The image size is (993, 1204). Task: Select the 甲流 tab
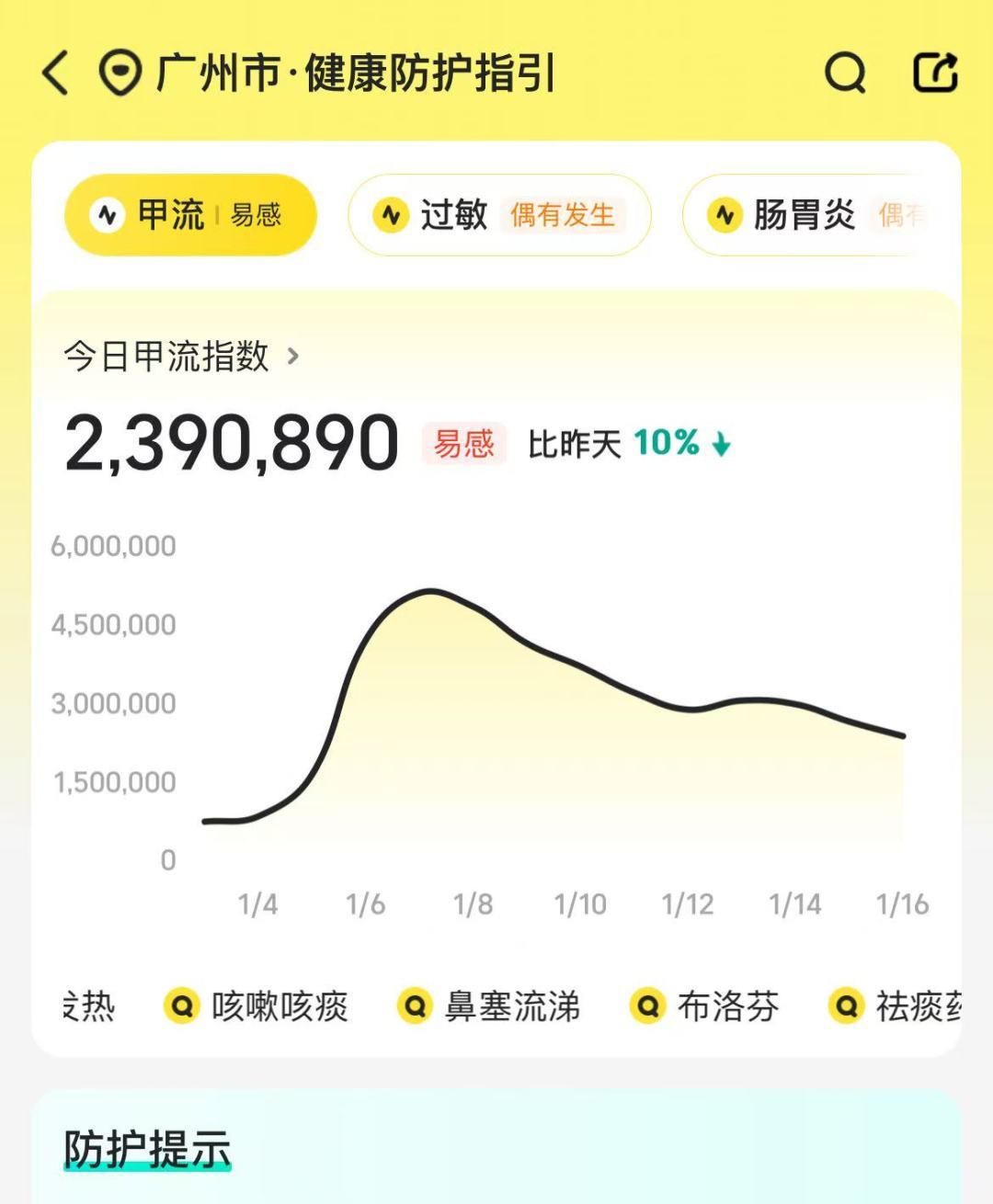pyautogui.click(x=190, y=215)
